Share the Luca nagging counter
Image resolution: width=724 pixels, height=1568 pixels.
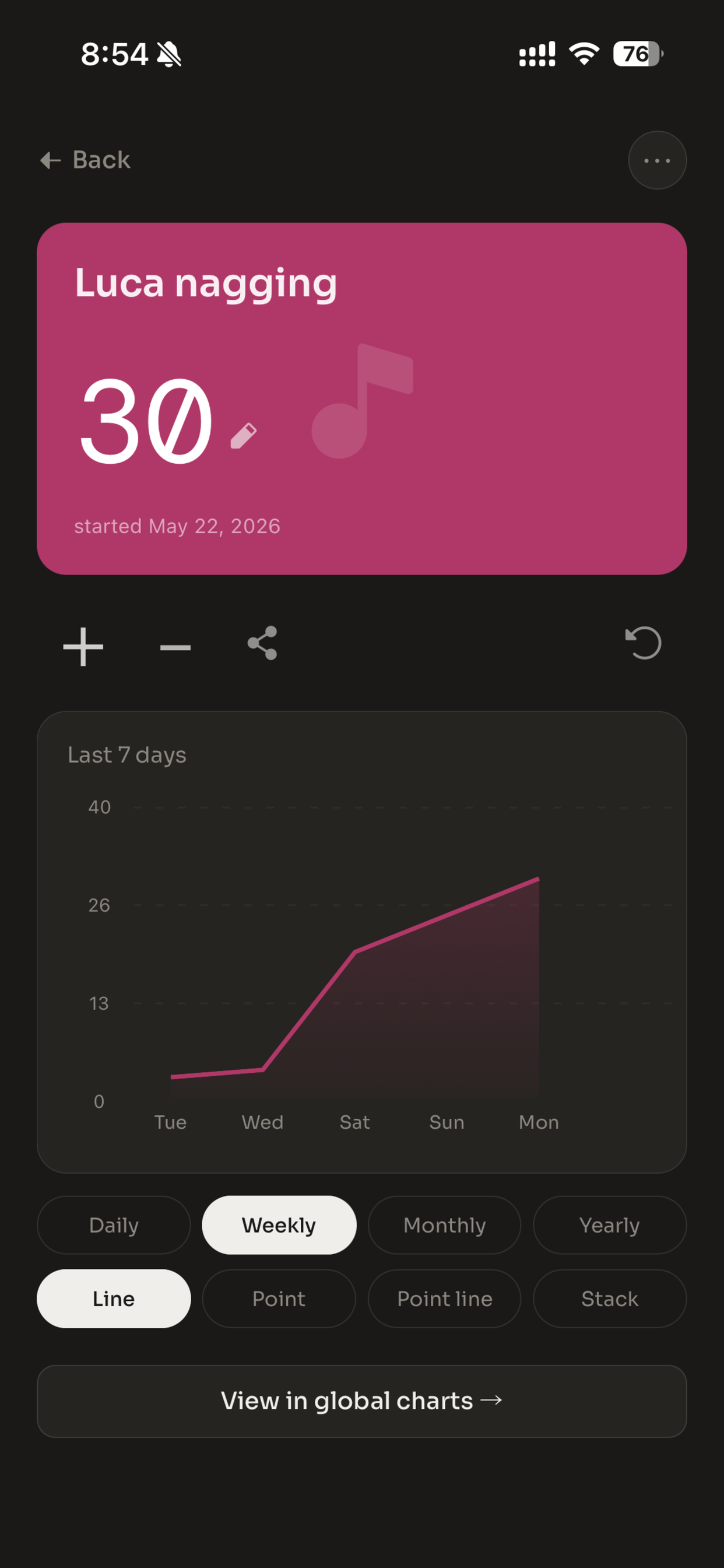[x=263, y=643]
